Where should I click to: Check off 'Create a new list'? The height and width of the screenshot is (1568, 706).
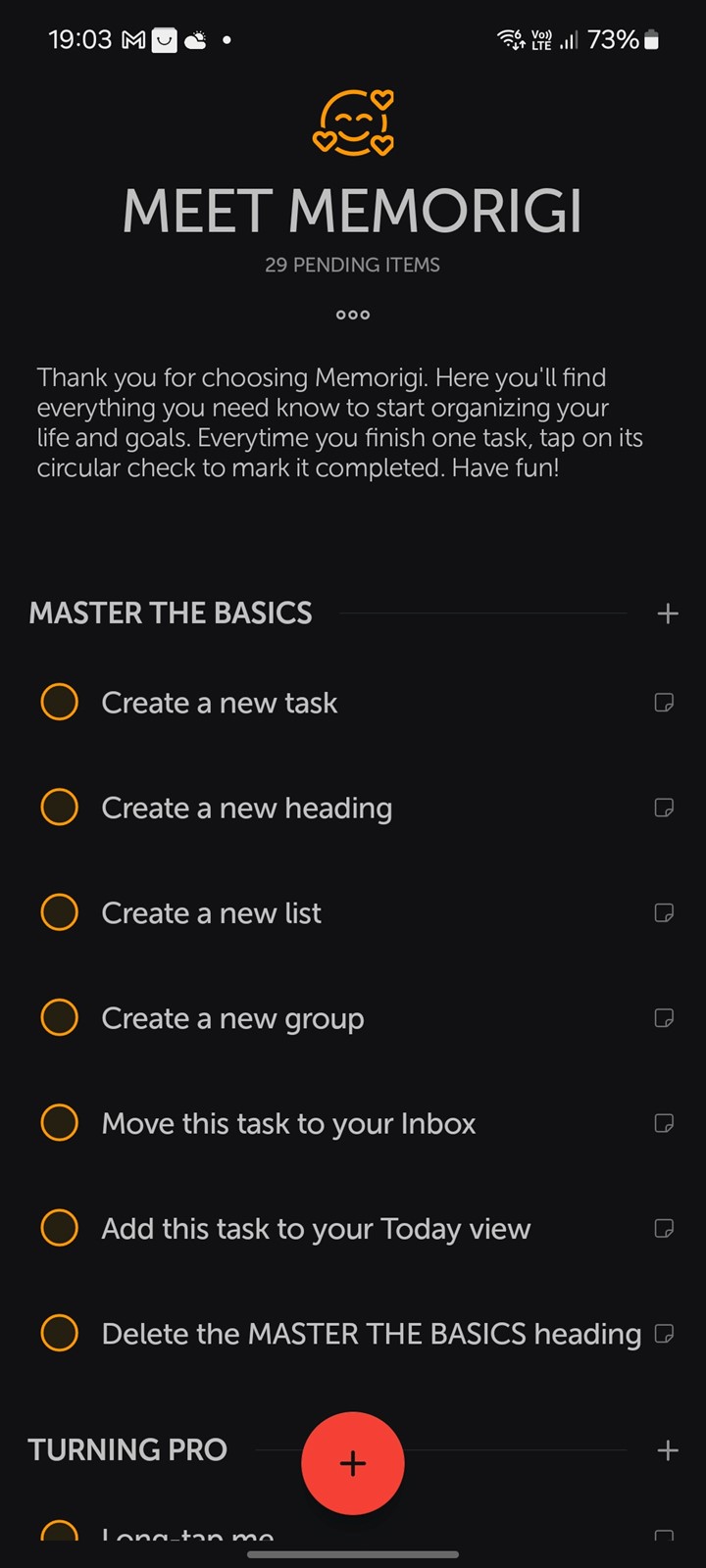click(x=60, y=912)
